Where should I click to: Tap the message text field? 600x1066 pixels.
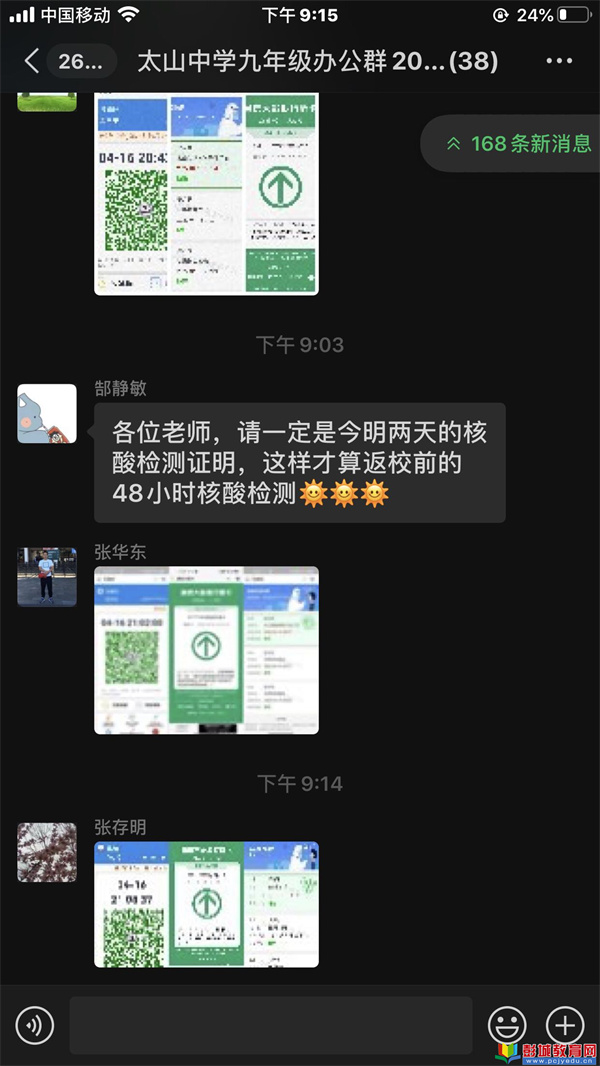click(x=270, y=1025)
